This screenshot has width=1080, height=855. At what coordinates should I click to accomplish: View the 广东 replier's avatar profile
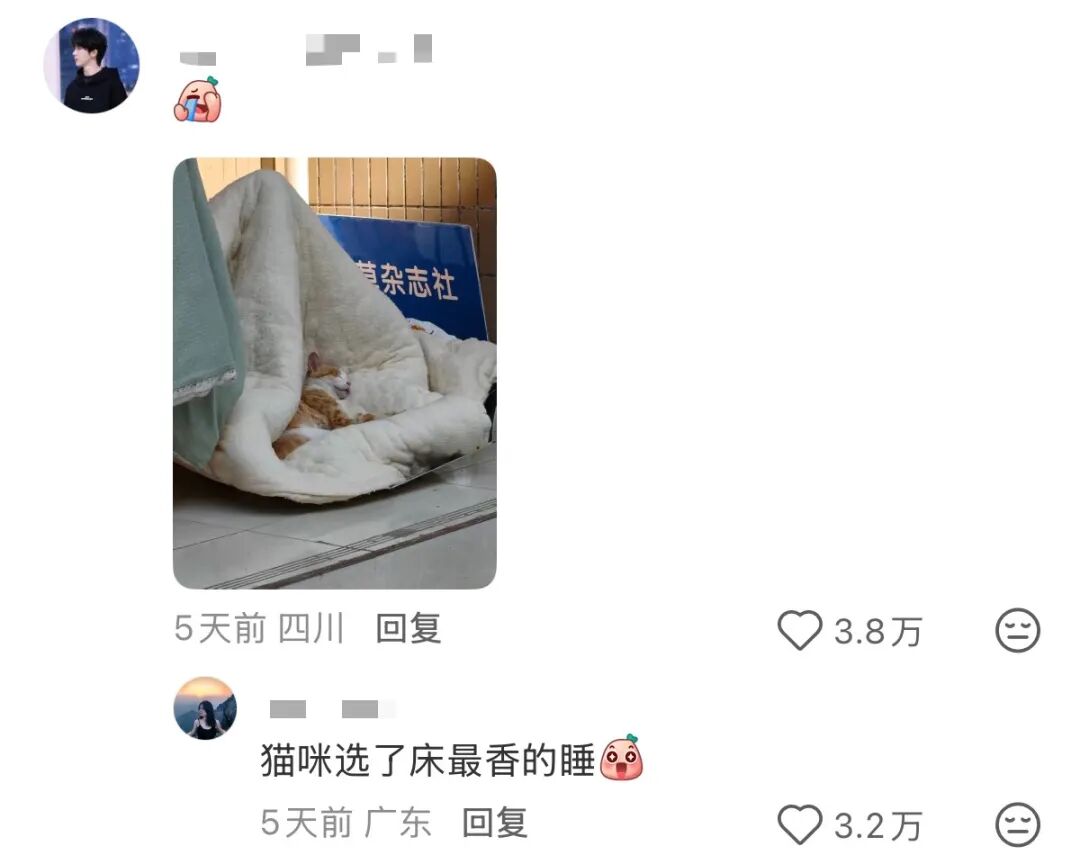click(x=205, y=708)
